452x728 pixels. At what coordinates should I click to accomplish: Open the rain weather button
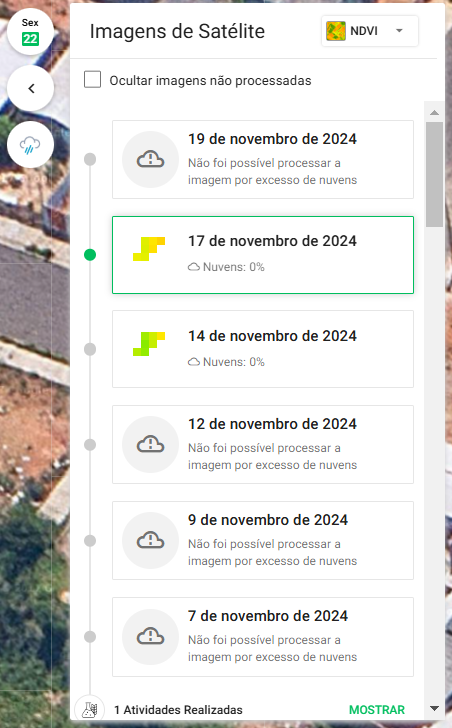(x=31, y=145)
